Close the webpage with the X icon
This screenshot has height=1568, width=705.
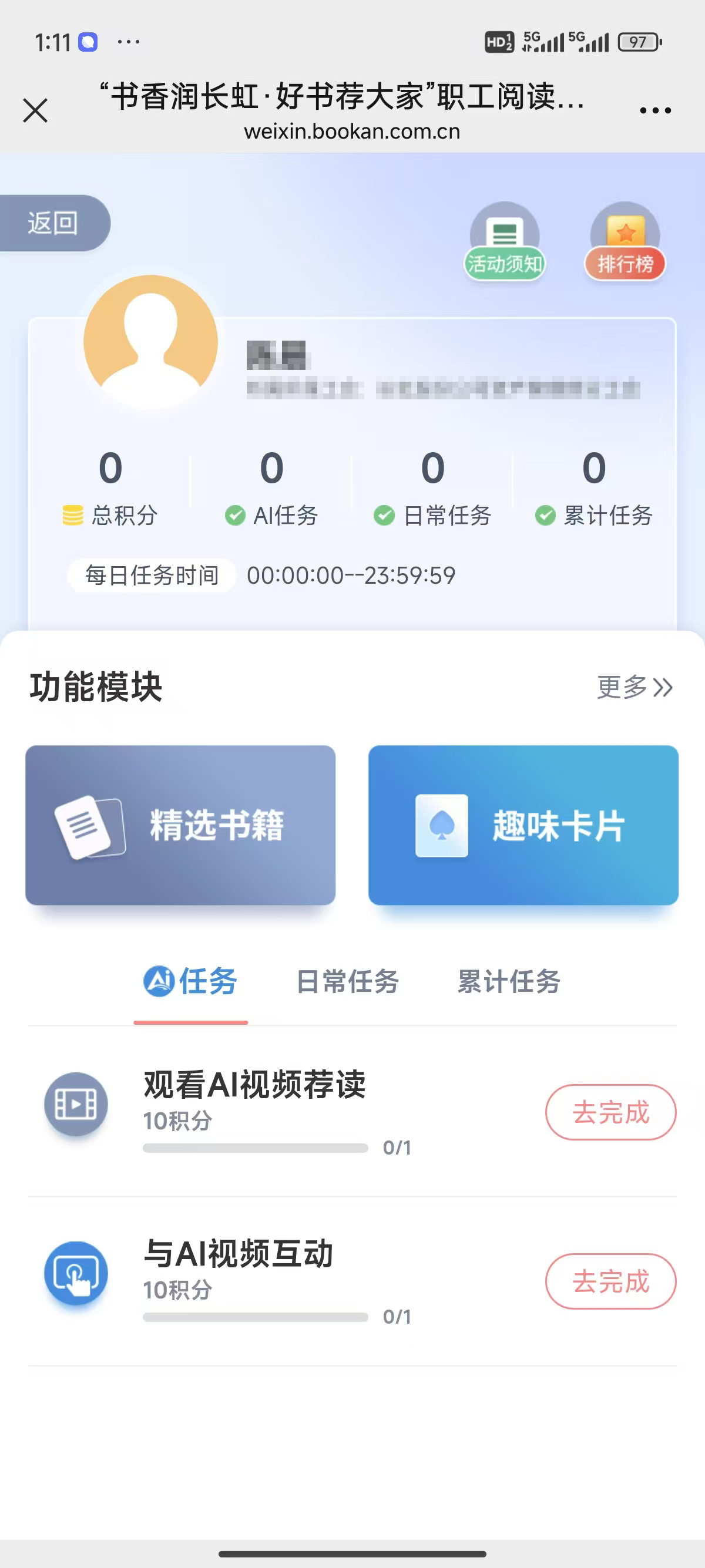(x=35, y=111)
